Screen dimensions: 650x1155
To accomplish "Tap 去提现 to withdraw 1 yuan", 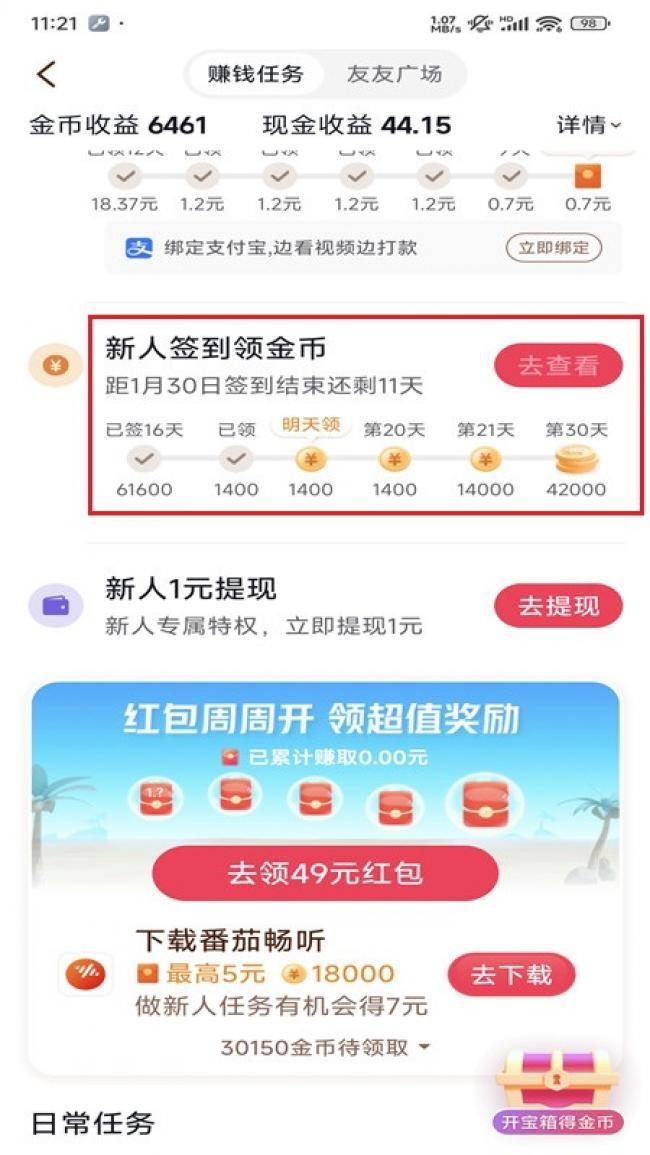I will (x=558, y=606).
